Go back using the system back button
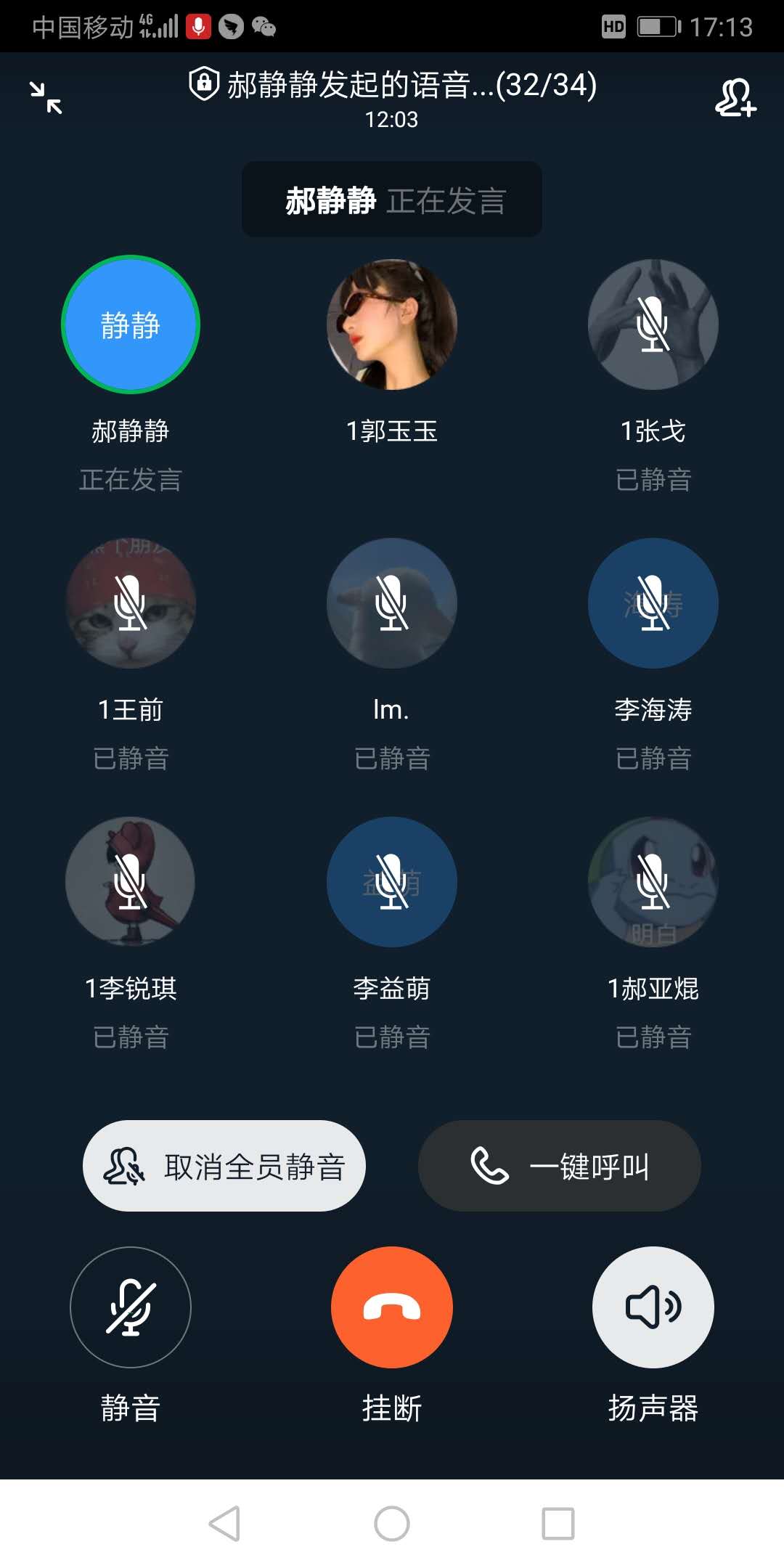 pos(224,1523)
